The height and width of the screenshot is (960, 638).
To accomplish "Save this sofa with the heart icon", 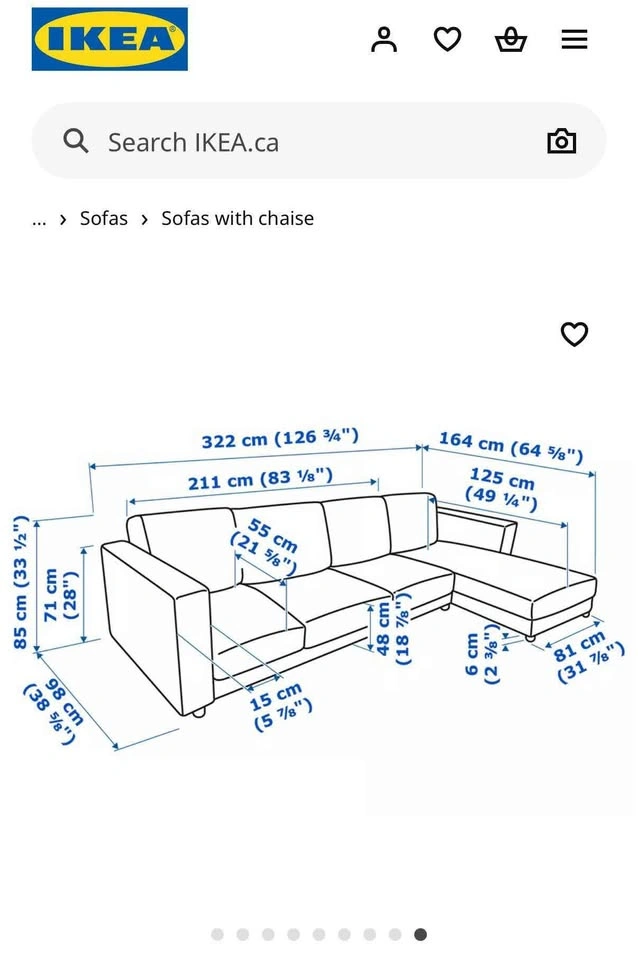I will (574, 334).
